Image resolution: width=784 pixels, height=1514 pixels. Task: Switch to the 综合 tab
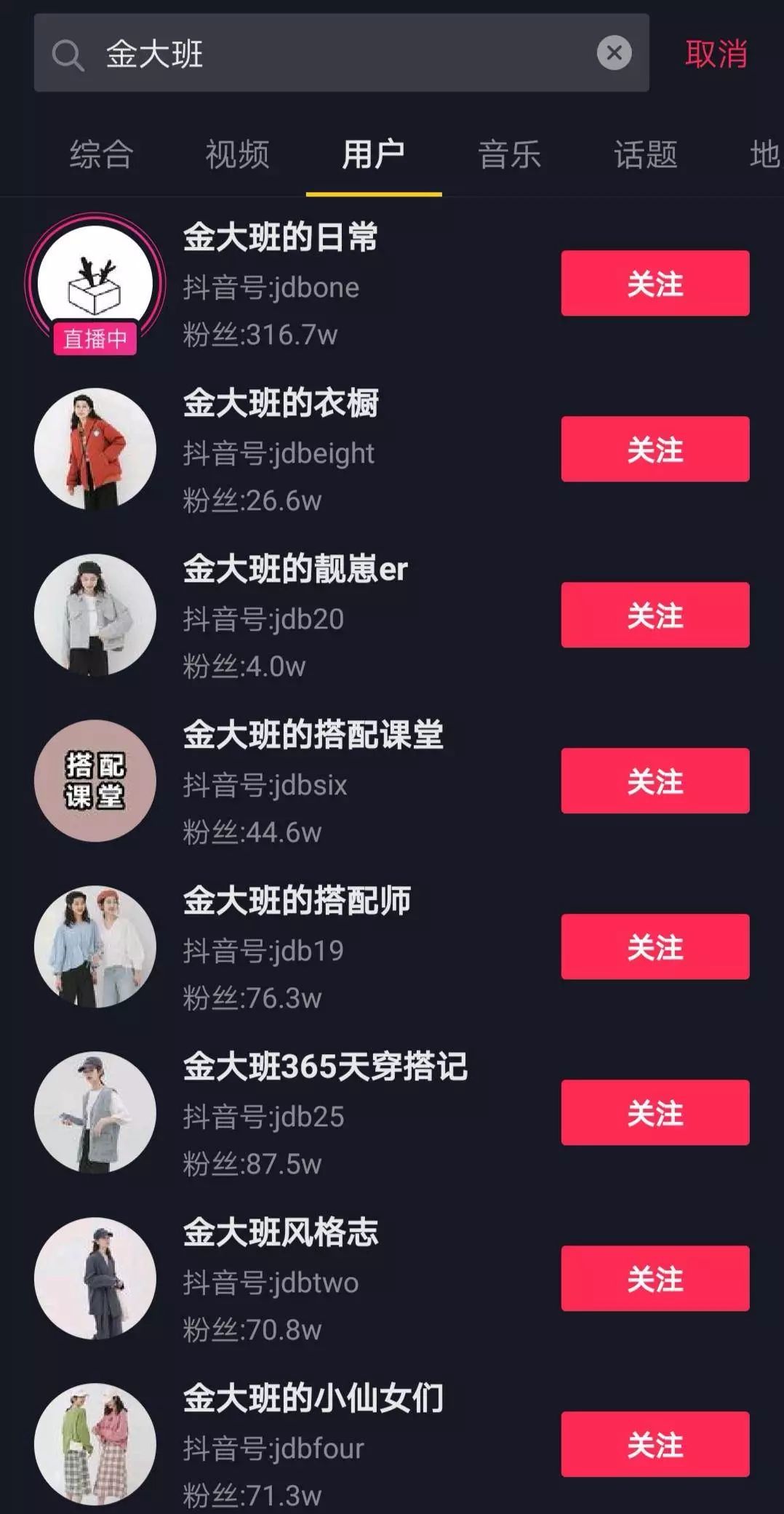pyautogui.click(x=101, y=154)
